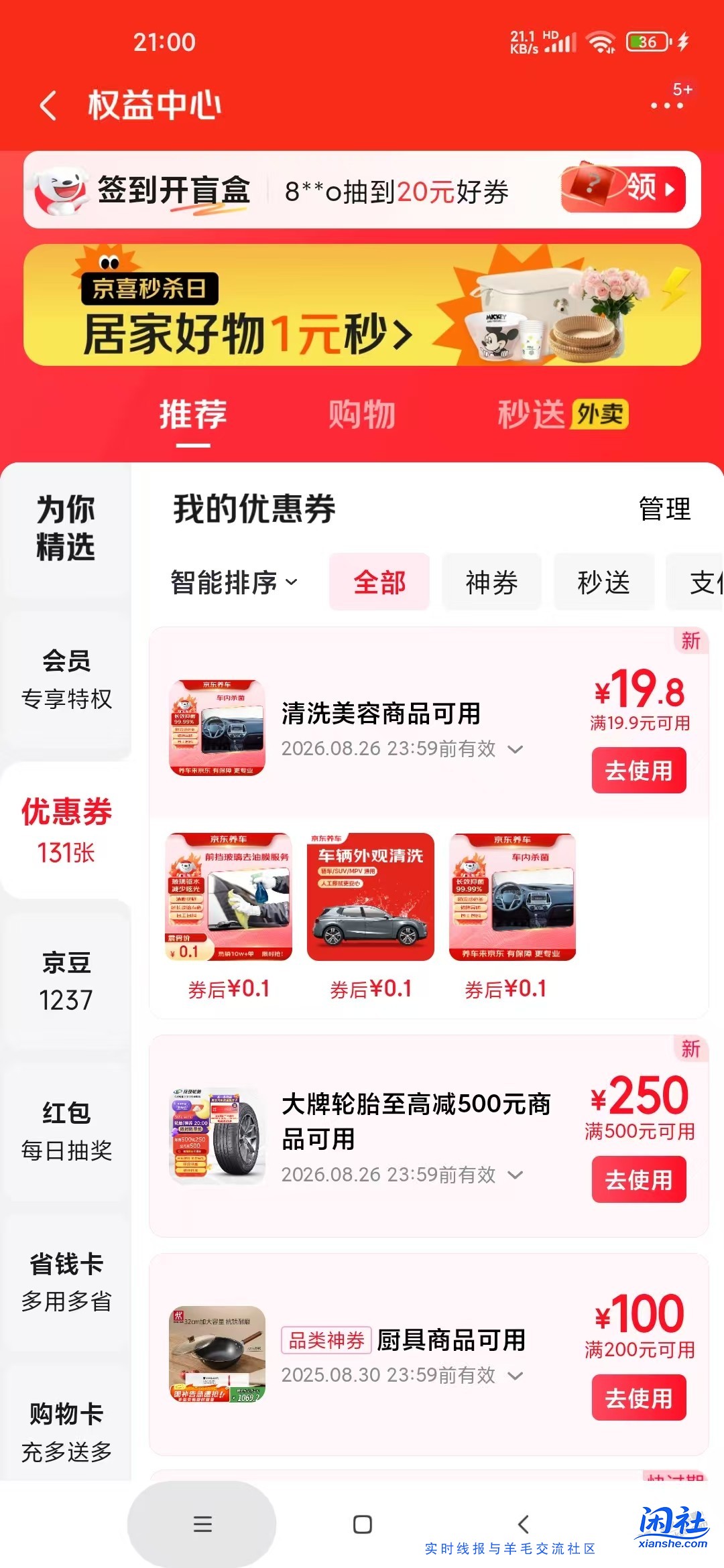Switch to the 秒送 外卖 tab
This screenshot has width=724, height=1568.
point(562,414)
